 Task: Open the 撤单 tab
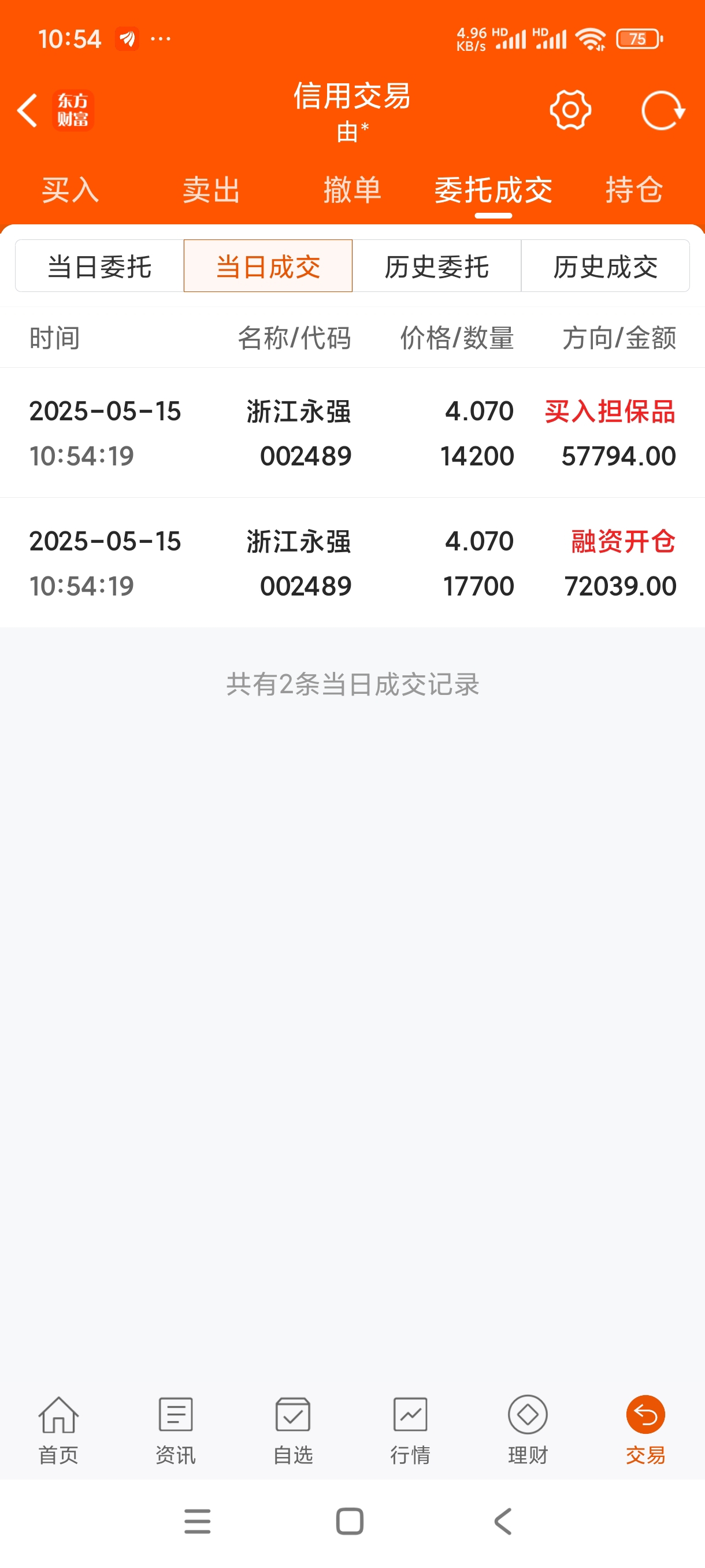352,190
